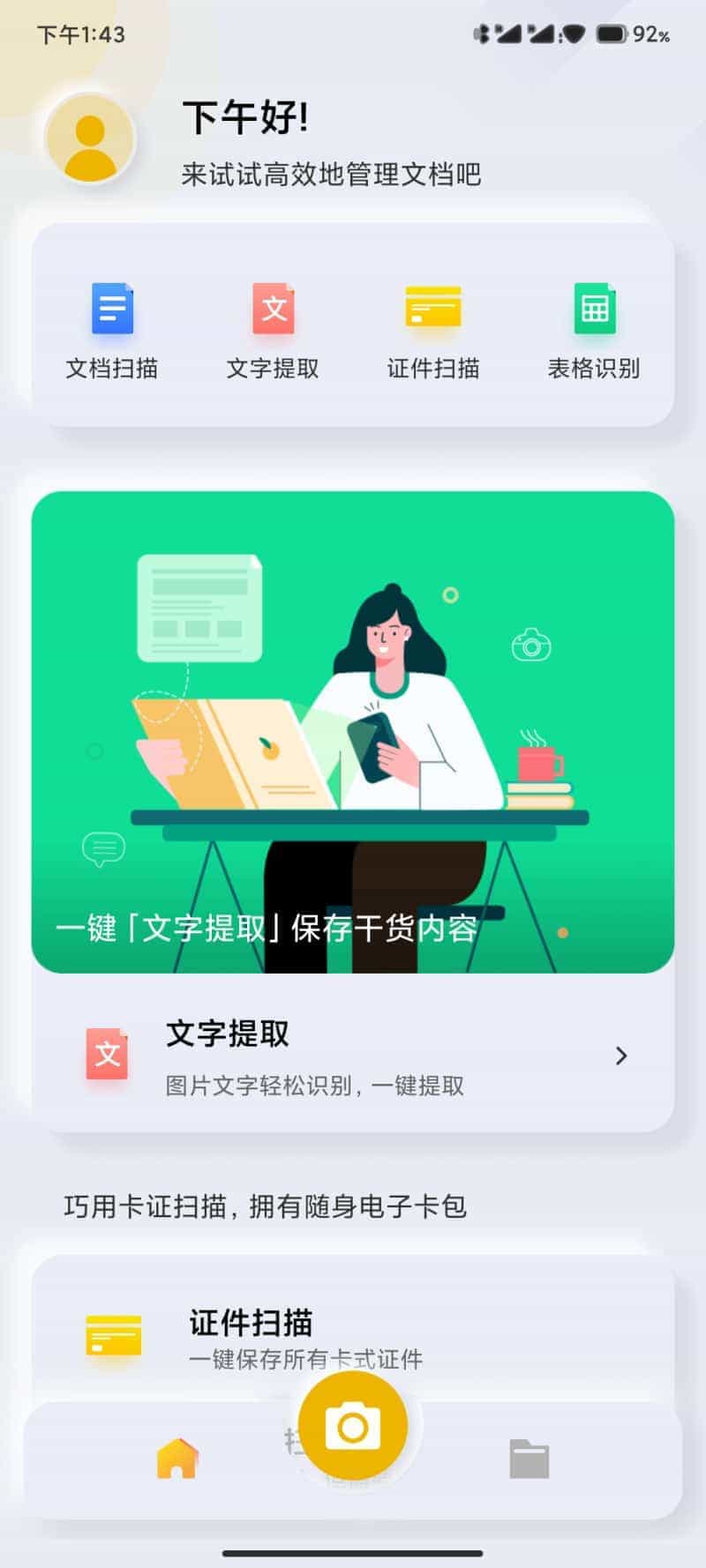Launch 证件扫描 from the top shortcut grid
Screen dimensions: 706x1568
pyautogui.click(x=433, y=330)
